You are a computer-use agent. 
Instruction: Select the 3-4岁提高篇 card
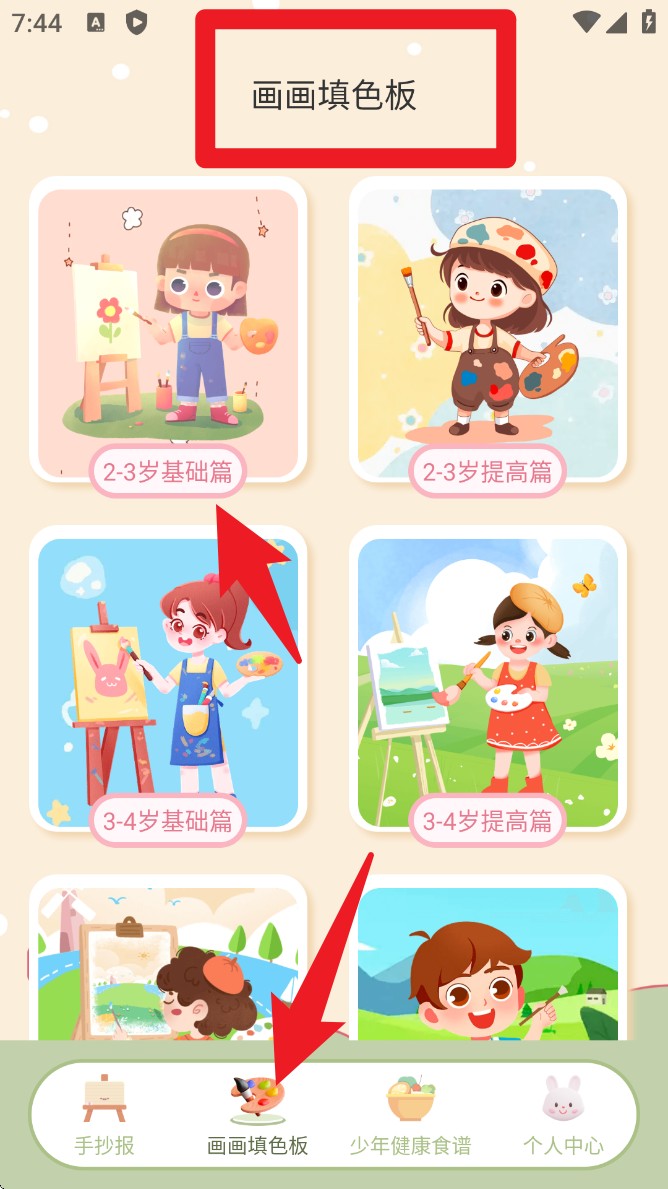point(487,680)
